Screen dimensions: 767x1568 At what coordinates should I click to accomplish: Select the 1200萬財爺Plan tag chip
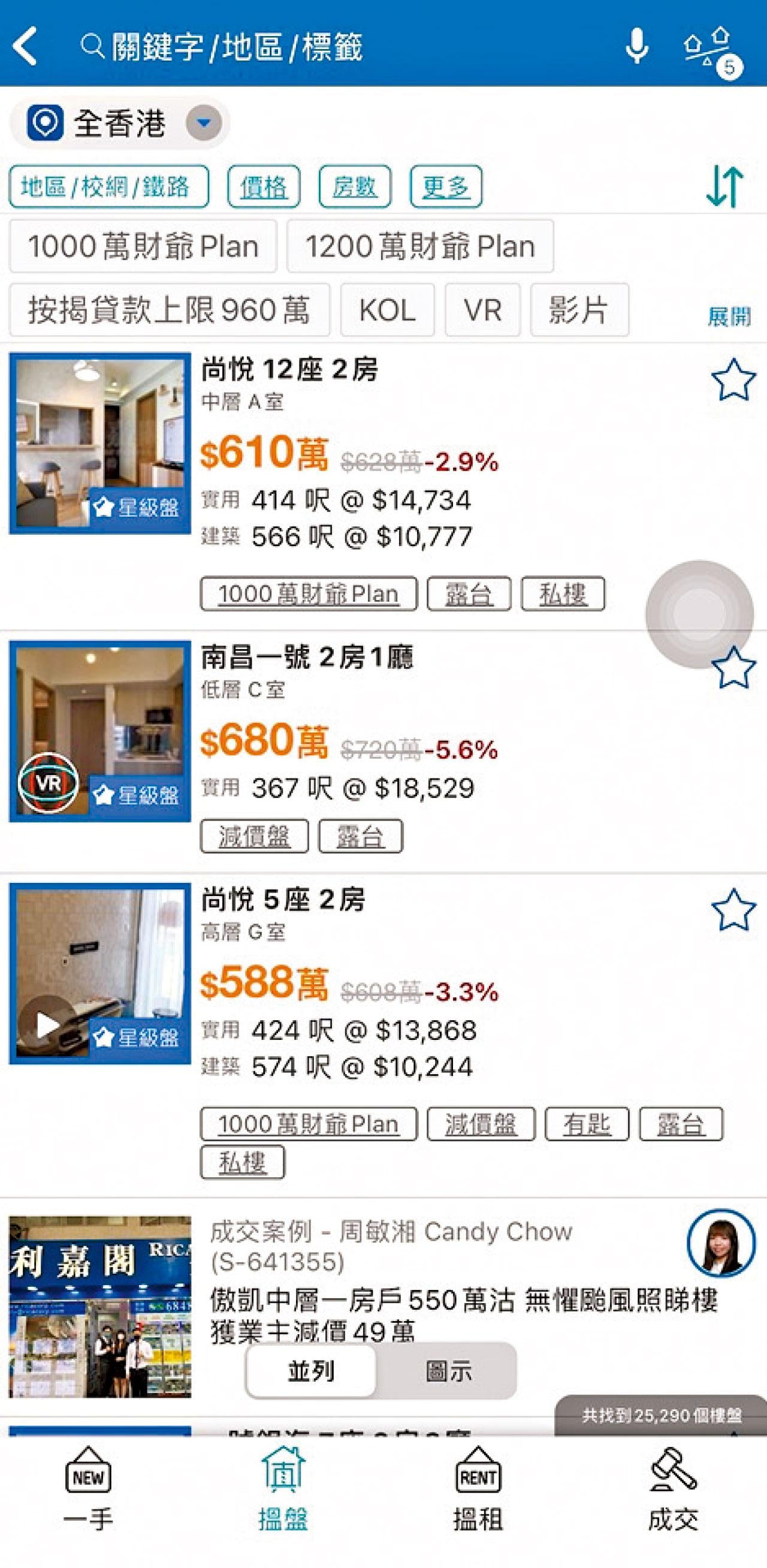pyautogui.click(x=420, y=246)
